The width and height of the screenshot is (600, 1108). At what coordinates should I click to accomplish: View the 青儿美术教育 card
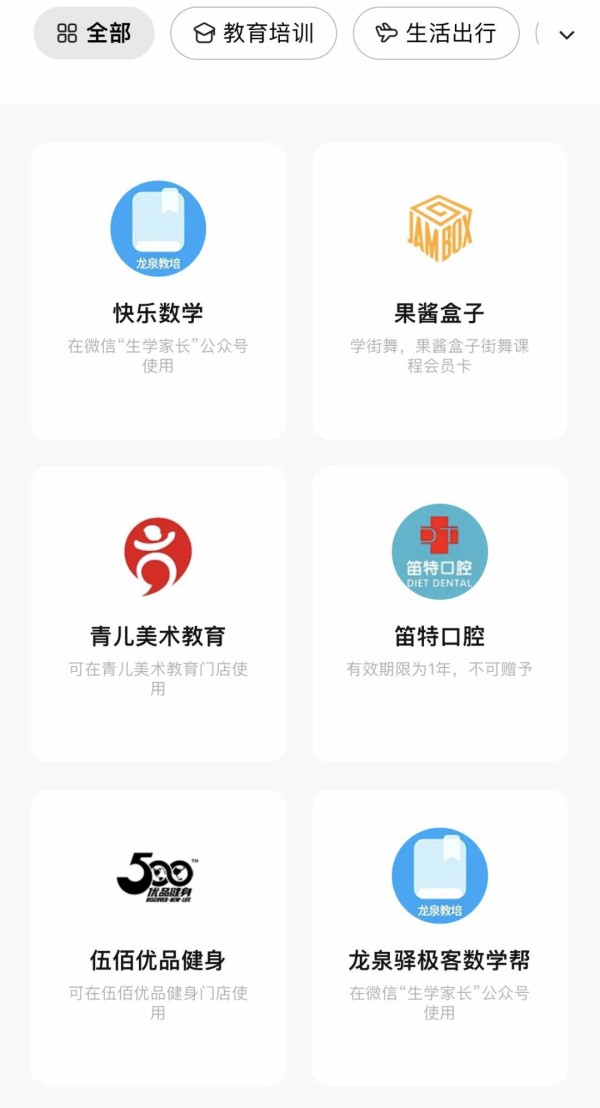[x=158, y=614]
